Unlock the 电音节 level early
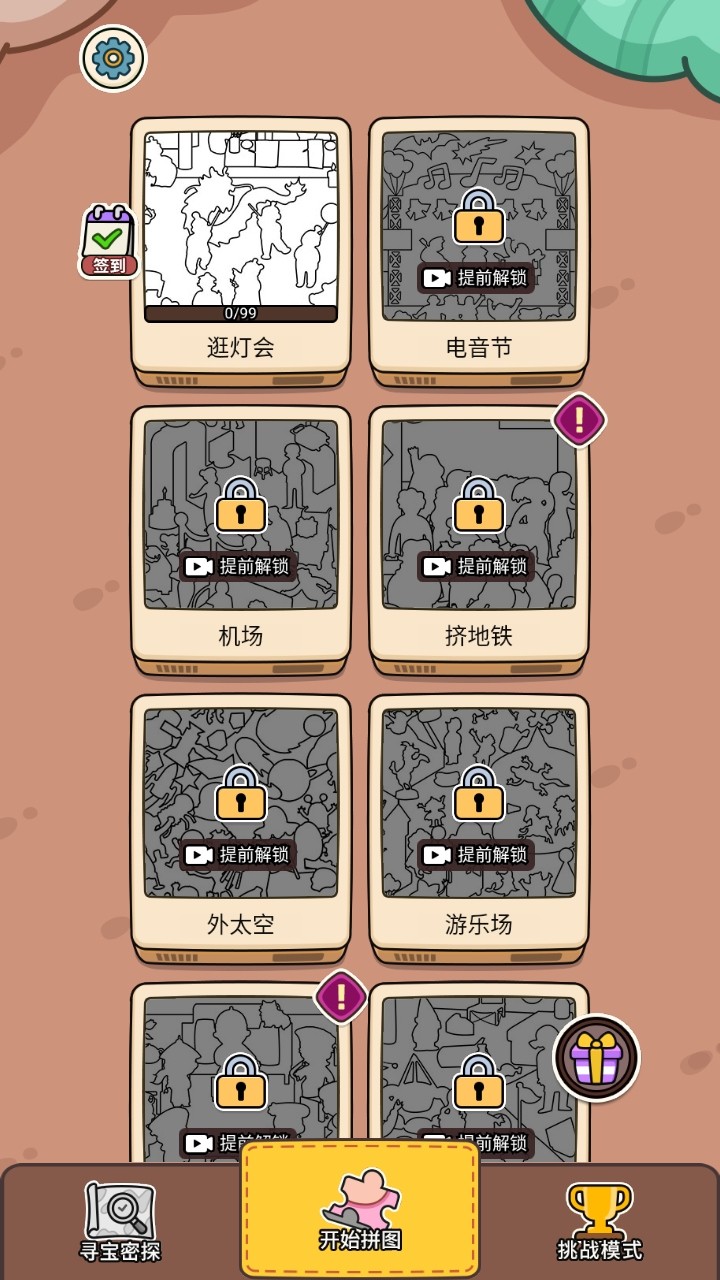The height and width of the screenshot is (1280, 720). (477, 277)
